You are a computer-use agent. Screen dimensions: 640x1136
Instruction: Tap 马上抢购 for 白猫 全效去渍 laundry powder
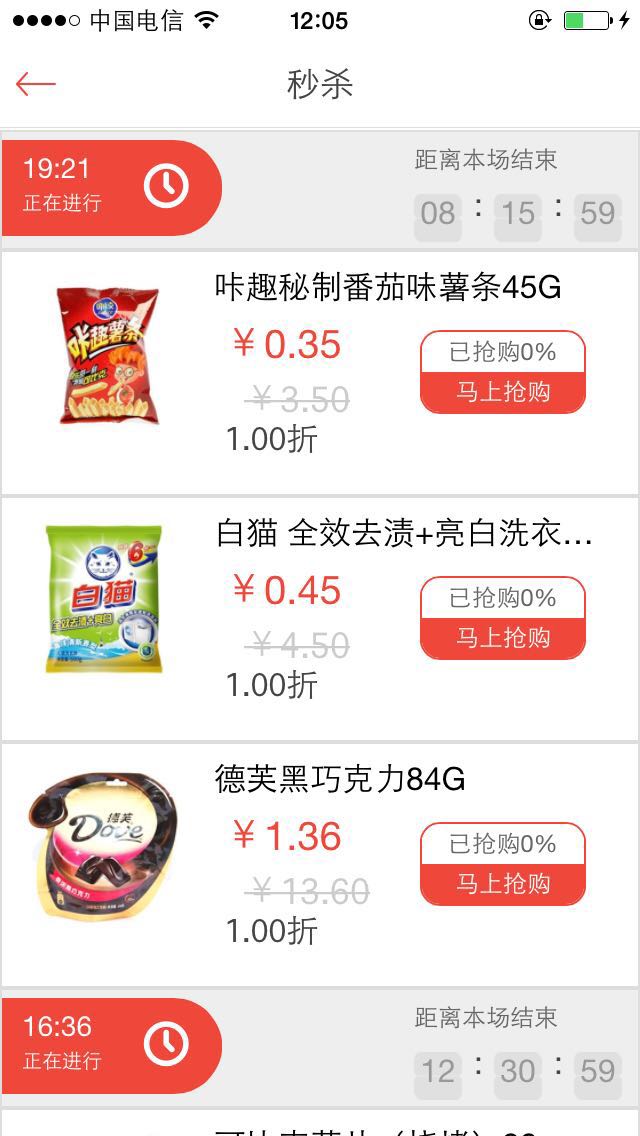503,637
